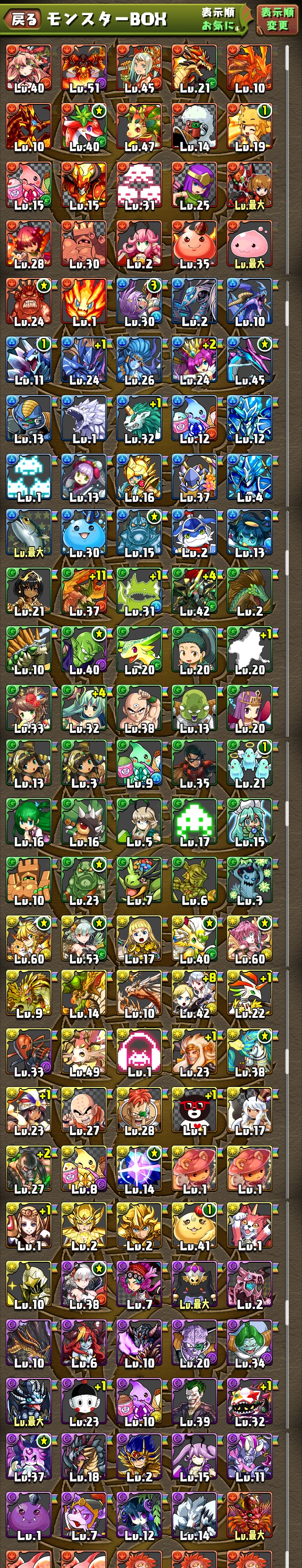This screenshot has width=302, height=1568.
Task: Open the fire monster at Lv.47
Action: tap(139, 127)
